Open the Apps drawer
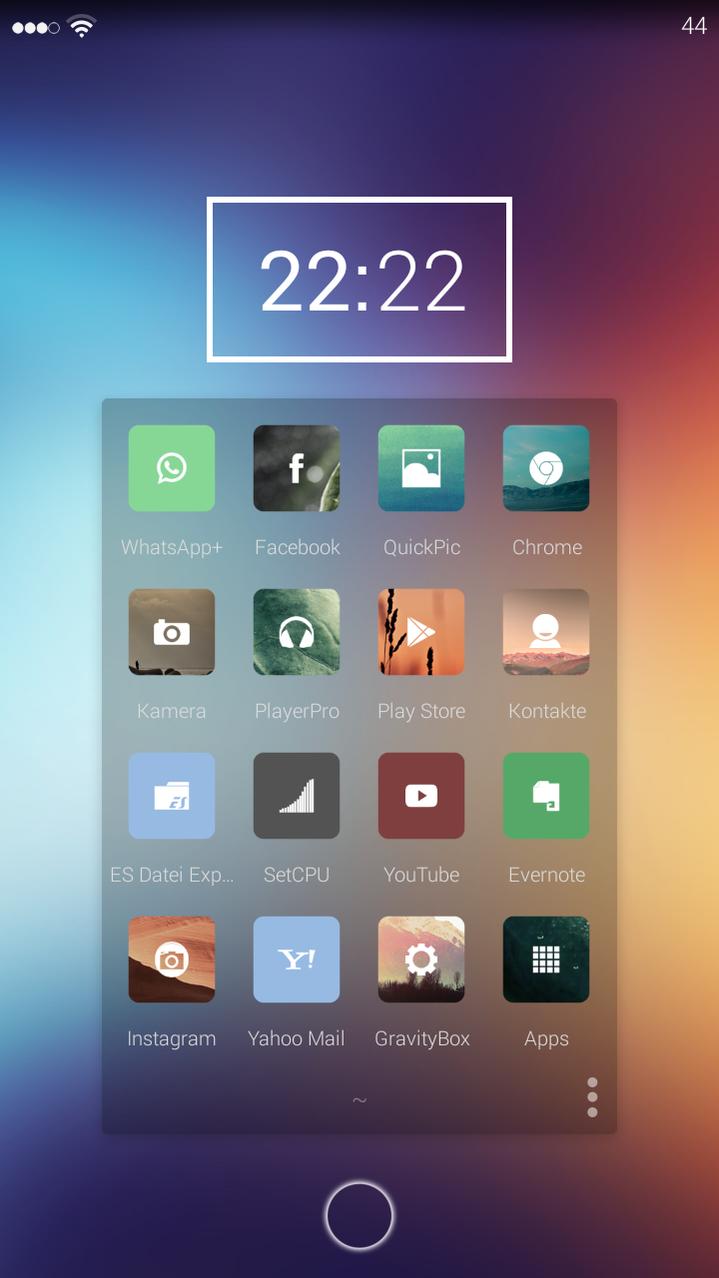The height and width of the screenshot is (1278, 719). click(x=546, y=959)
